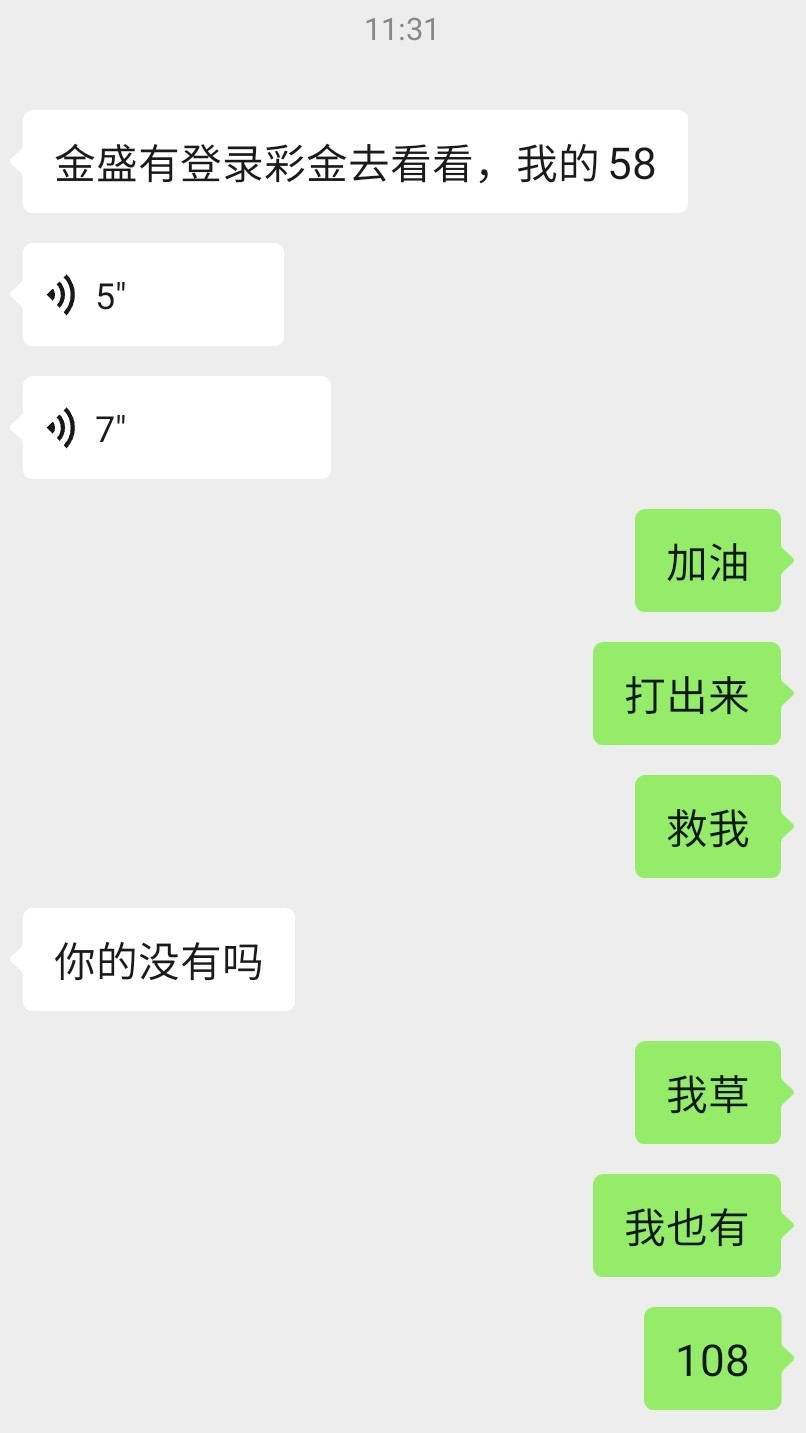
Task: Tap the 我草 green message bubble
Action: 708,1093
